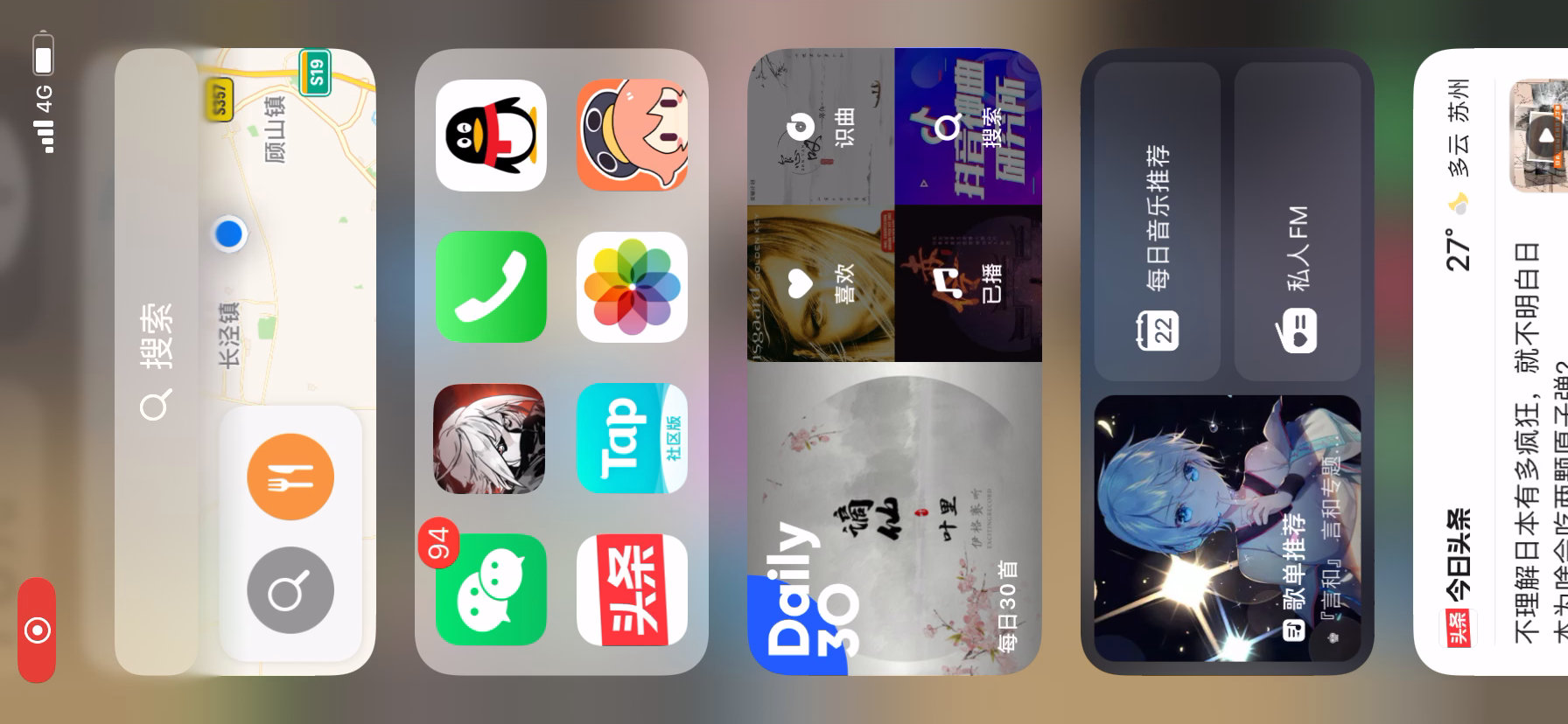
Task: Start Private FM (私人FM)
Action: point(1297,221)
